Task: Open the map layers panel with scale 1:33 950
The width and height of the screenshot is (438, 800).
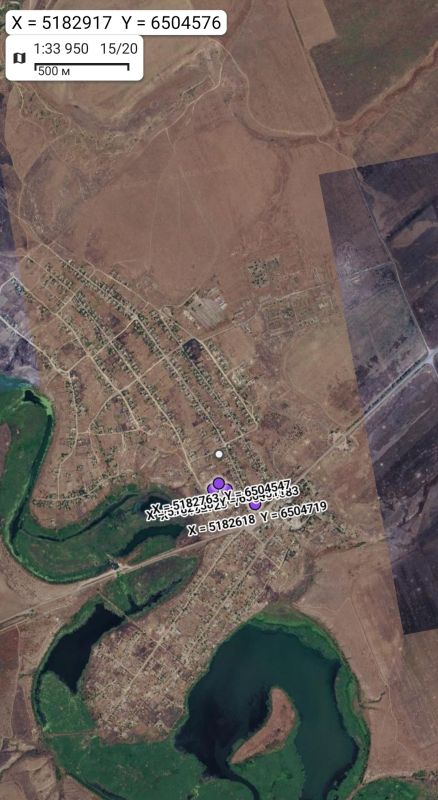Action: 74,58
